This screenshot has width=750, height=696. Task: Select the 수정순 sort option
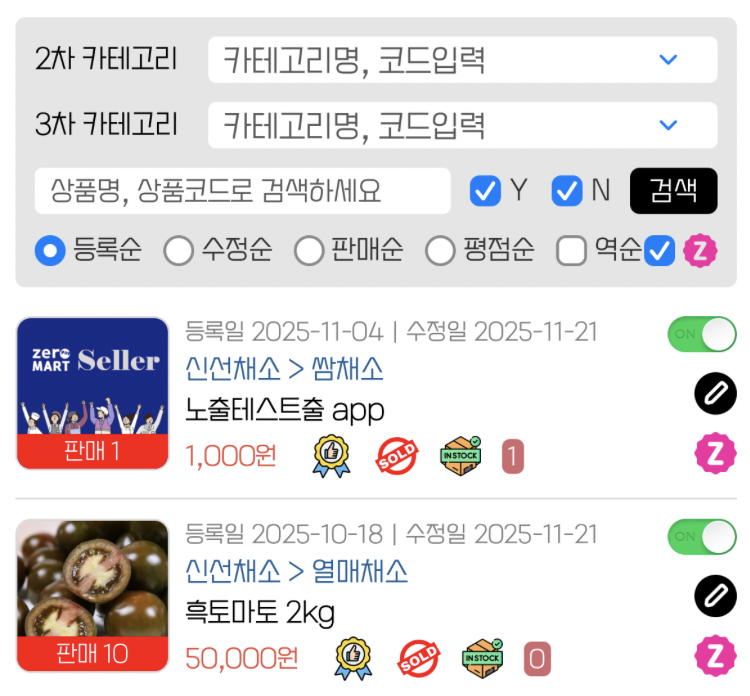[179, 251]
